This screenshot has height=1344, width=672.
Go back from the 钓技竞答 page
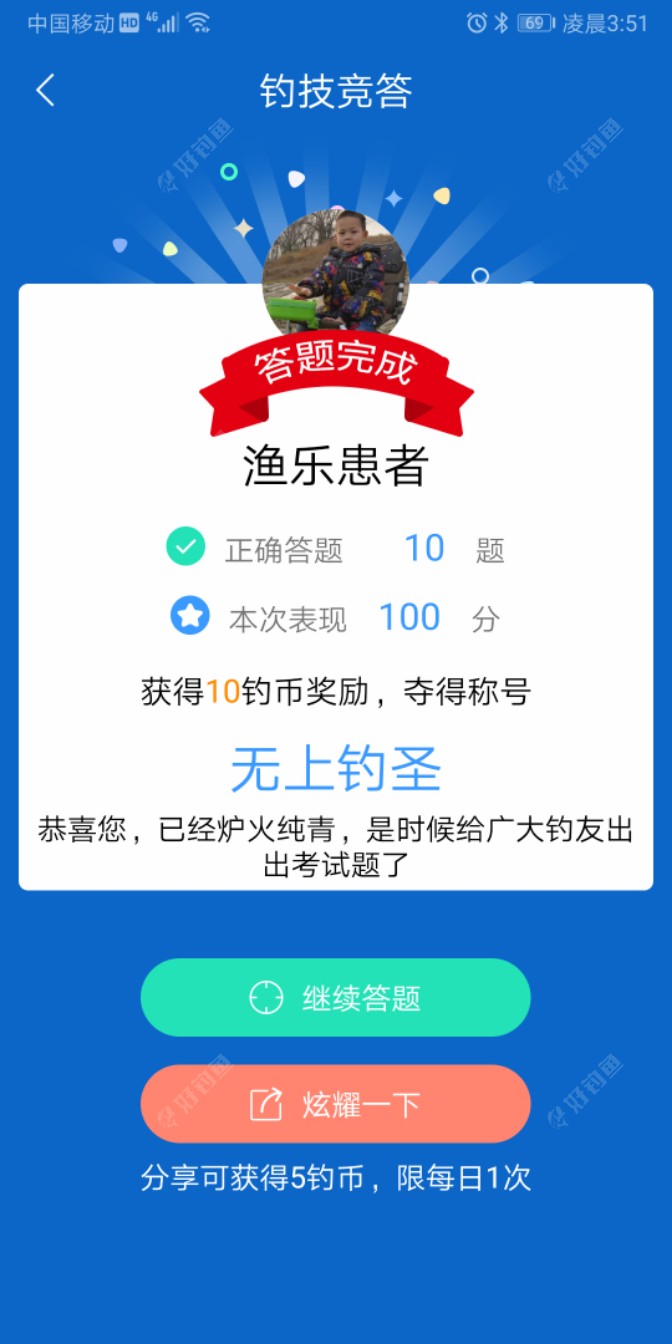pyautogui.click(x=45, y=91)
